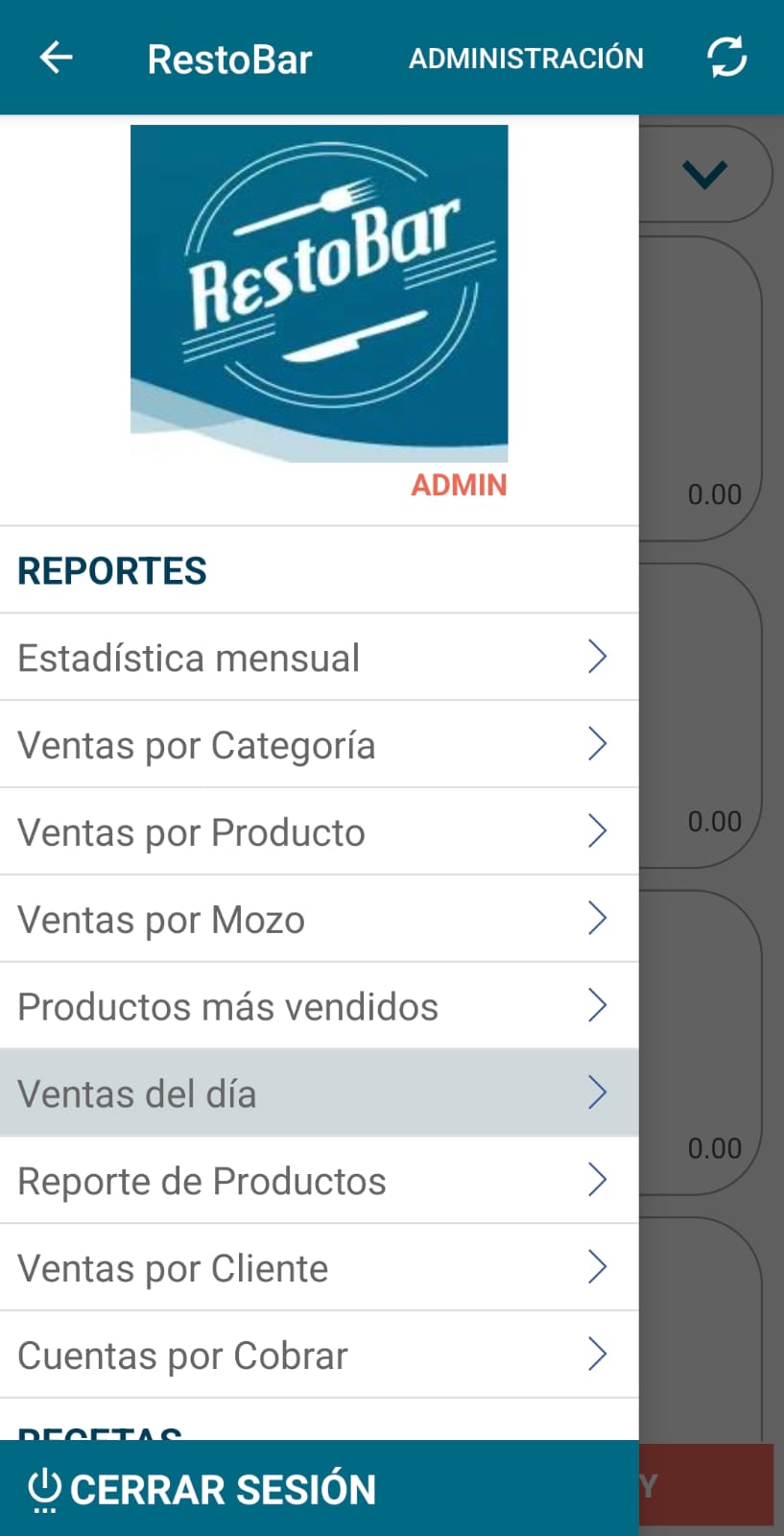This screenshot has width=784, height=1536.
Task: Refresh data with the sync icon
Action: [x=726, y=56]
